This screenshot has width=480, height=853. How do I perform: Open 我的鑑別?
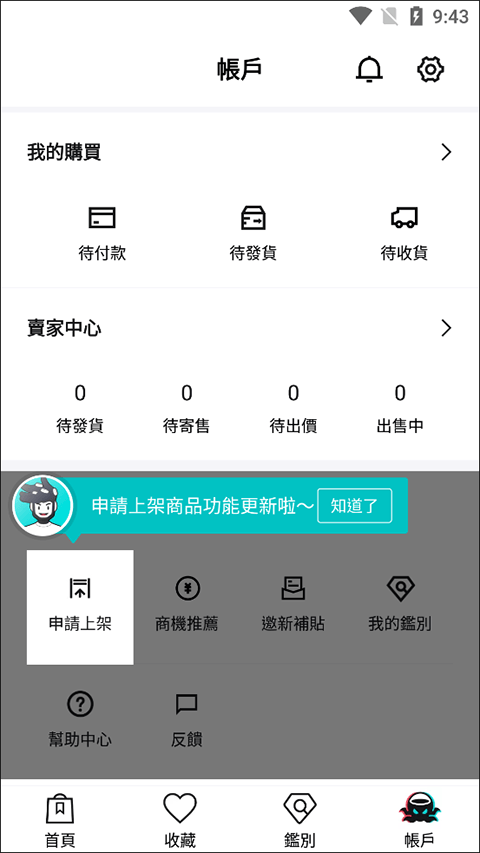pyautogui.click(x=400, y=605)
